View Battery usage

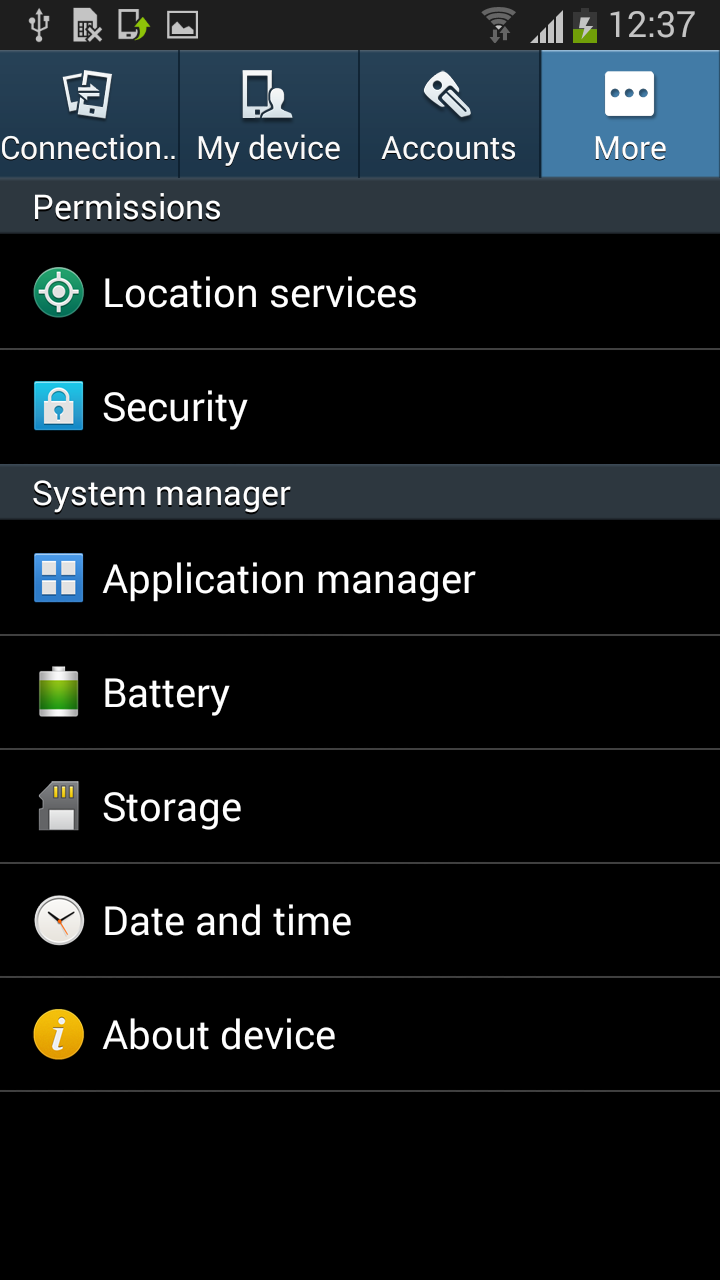point(360,693)
